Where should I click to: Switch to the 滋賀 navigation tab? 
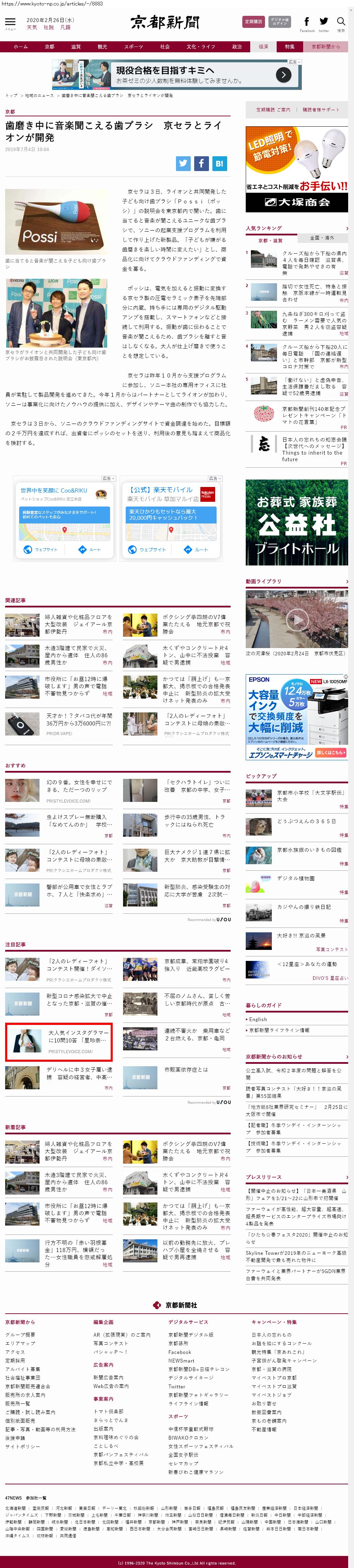coord(76,46)
